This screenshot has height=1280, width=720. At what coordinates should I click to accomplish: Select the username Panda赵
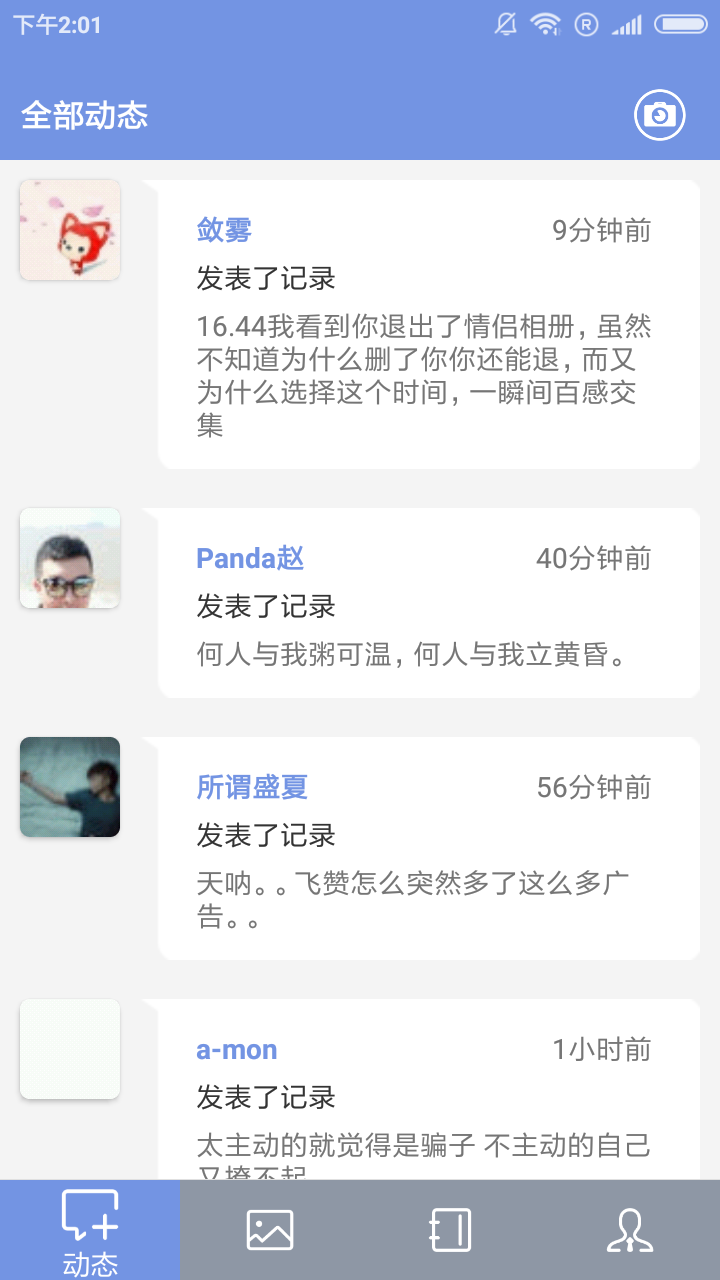click(250, 559)
